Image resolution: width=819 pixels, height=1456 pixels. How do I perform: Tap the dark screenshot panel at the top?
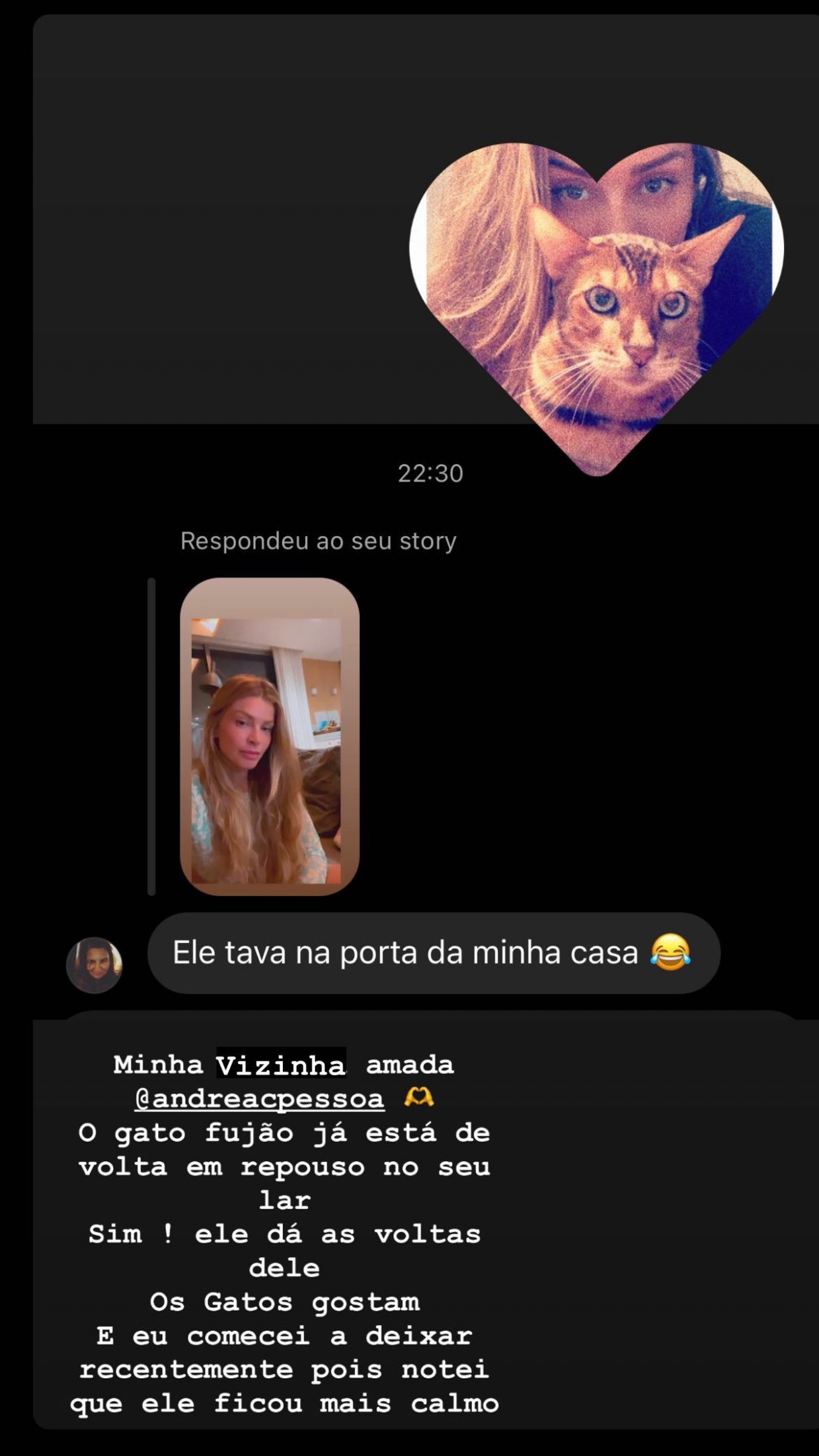pos(226,226)
